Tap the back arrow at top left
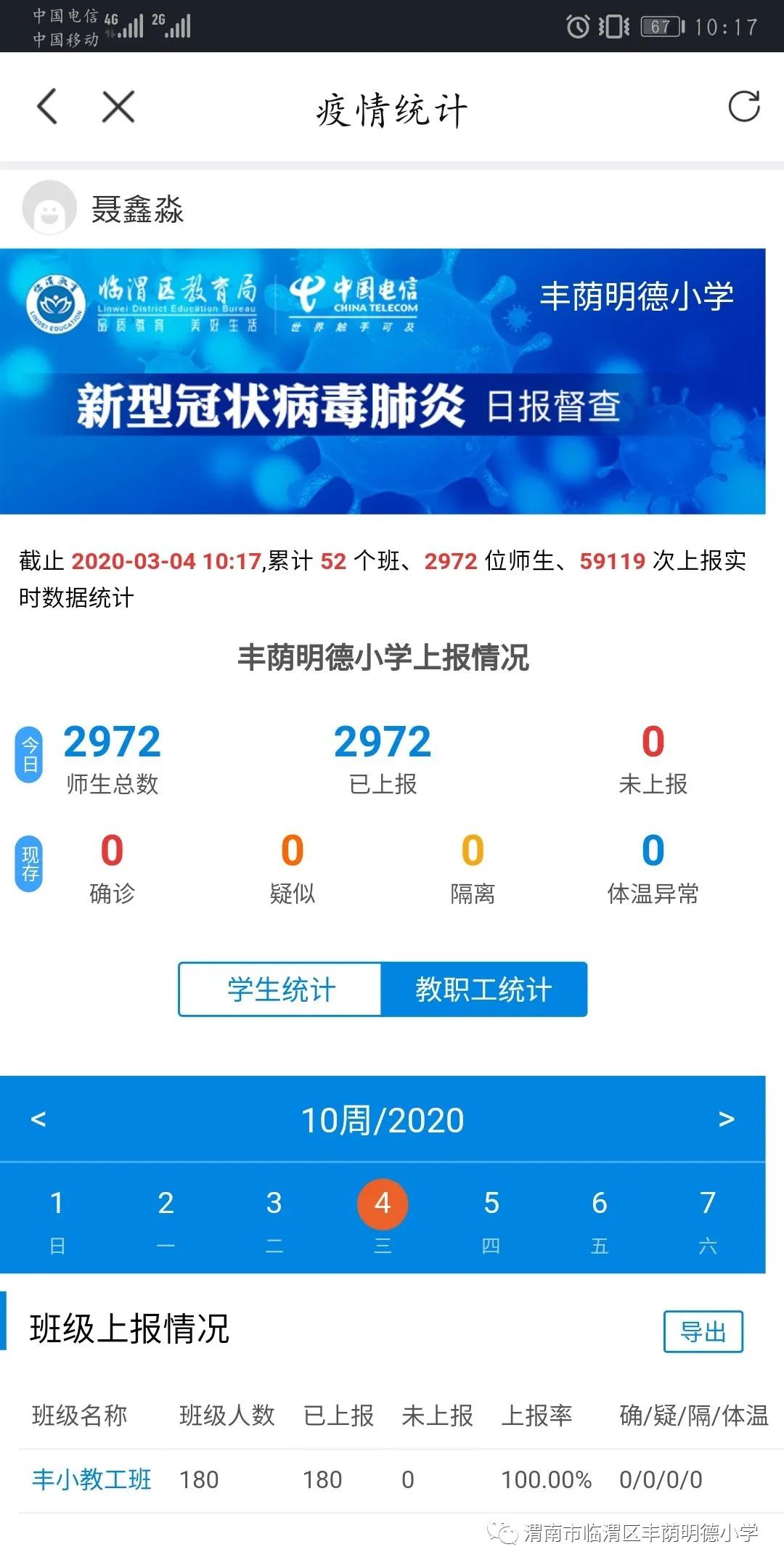 [x=46, y=107]
